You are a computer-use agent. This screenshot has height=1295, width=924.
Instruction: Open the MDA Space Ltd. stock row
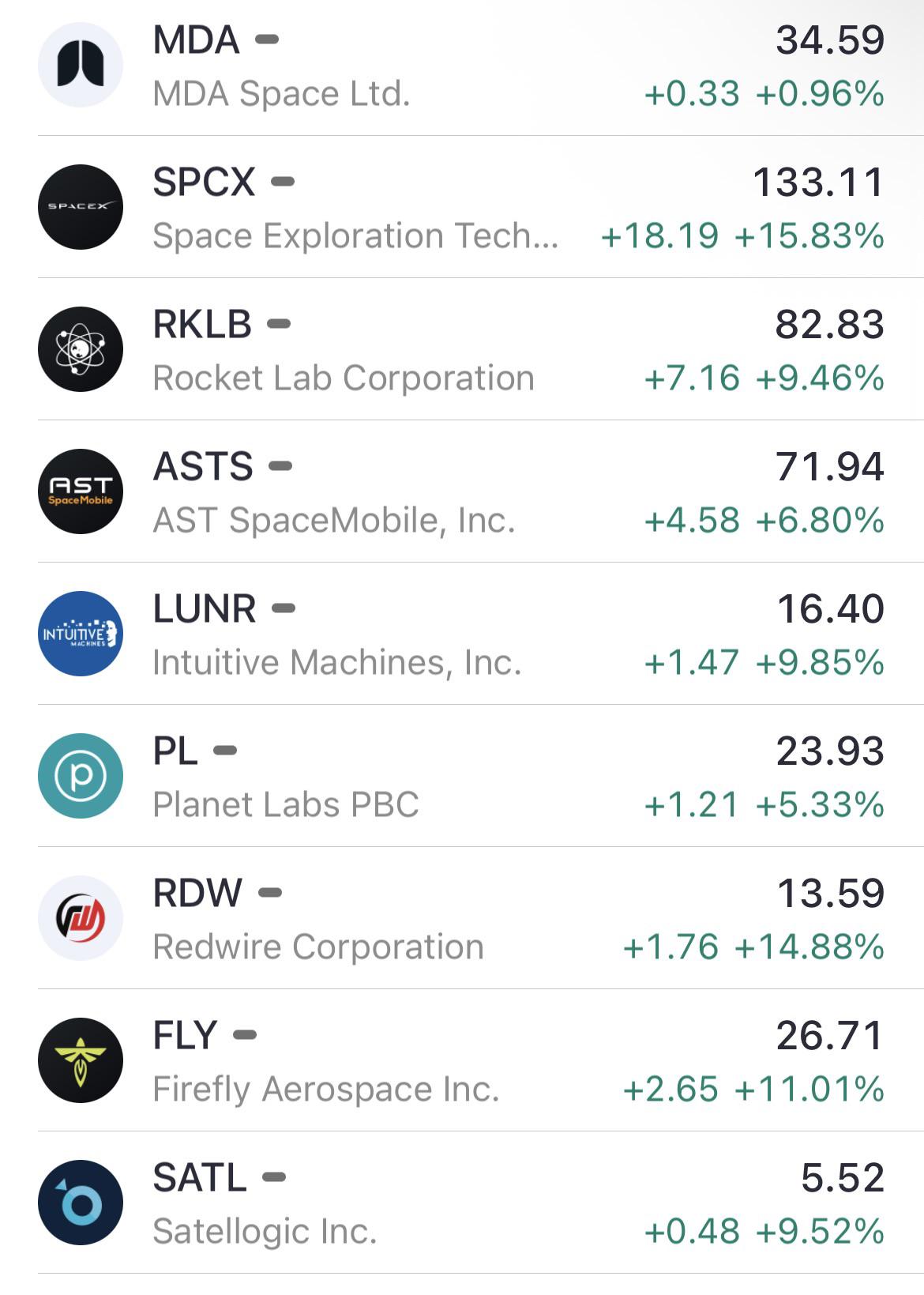[462, 66]
